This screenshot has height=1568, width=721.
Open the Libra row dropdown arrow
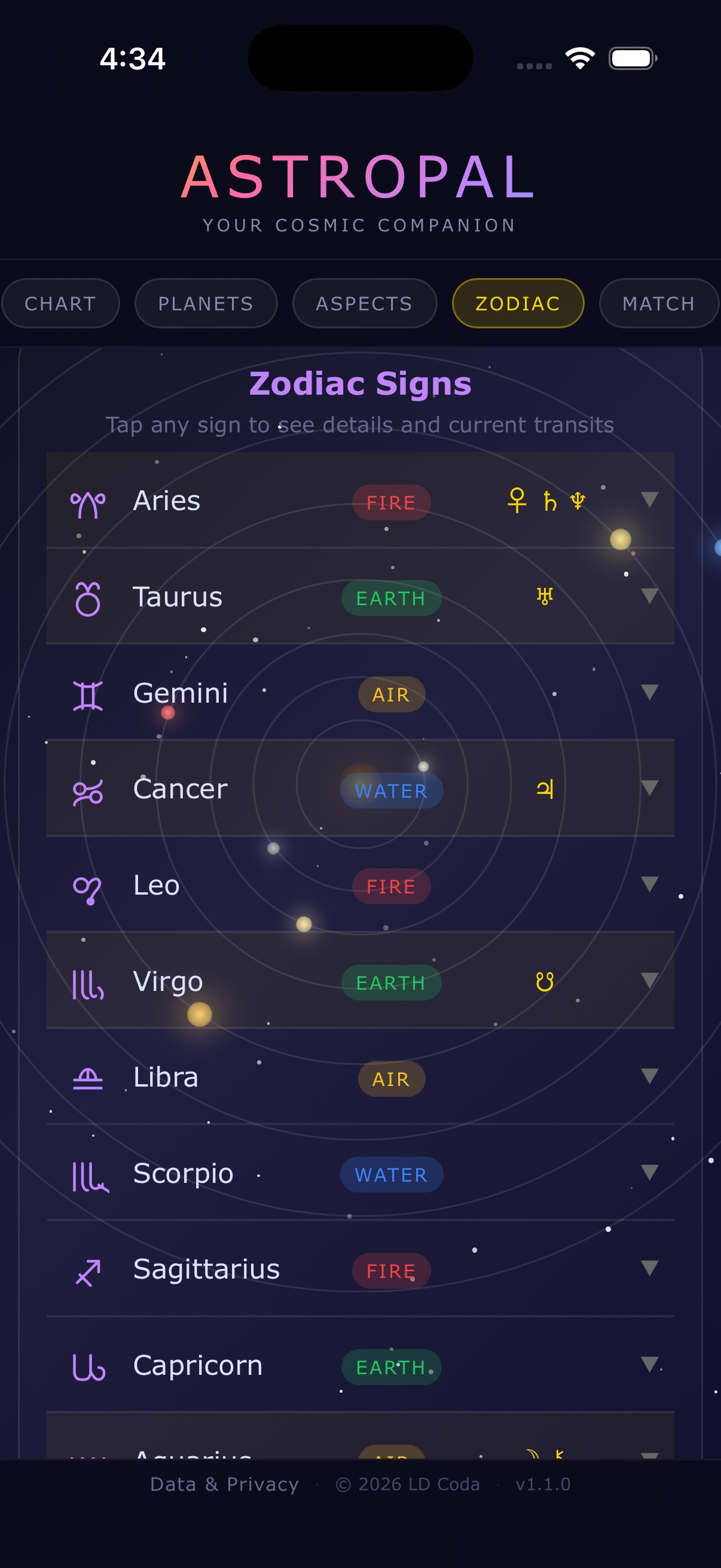(x=650, y=1076)
